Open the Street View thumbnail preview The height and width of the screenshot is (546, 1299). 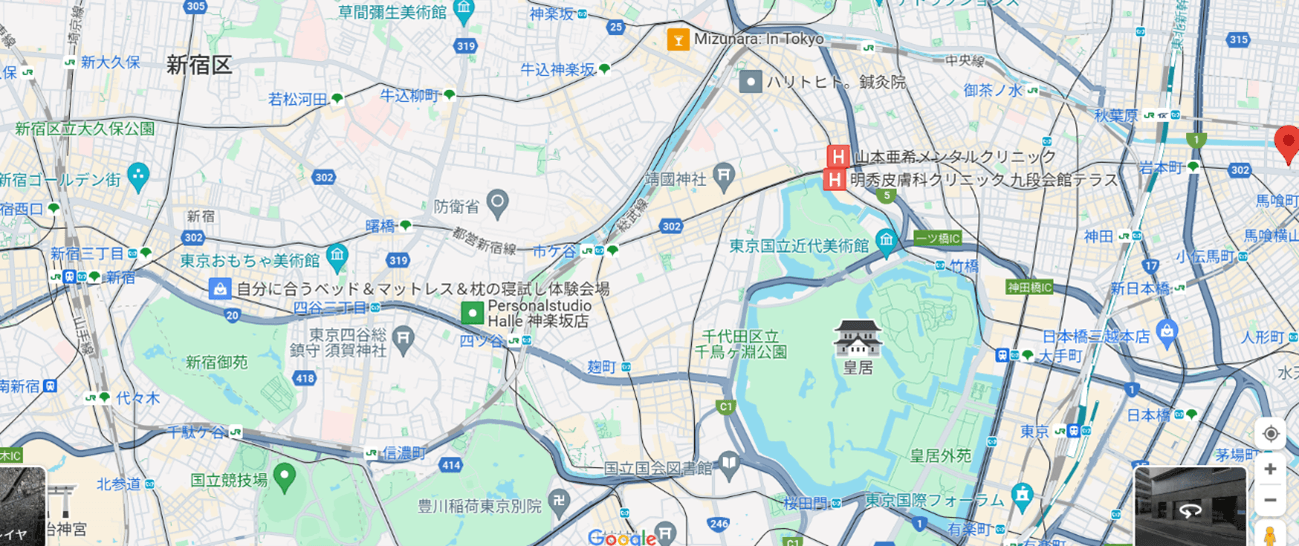click(x=1190, y=508)
